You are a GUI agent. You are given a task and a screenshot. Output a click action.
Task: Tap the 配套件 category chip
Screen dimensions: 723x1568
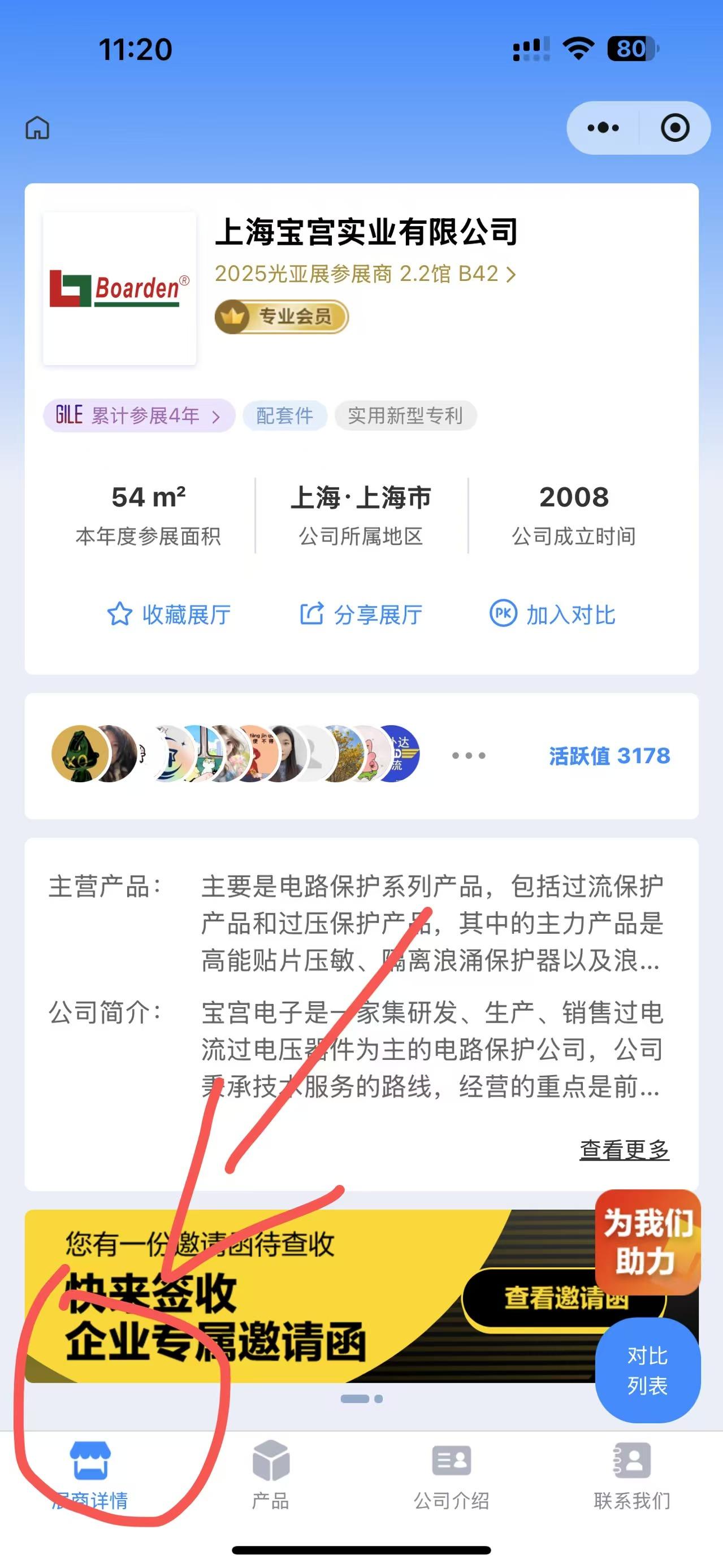tap(285, 415)
